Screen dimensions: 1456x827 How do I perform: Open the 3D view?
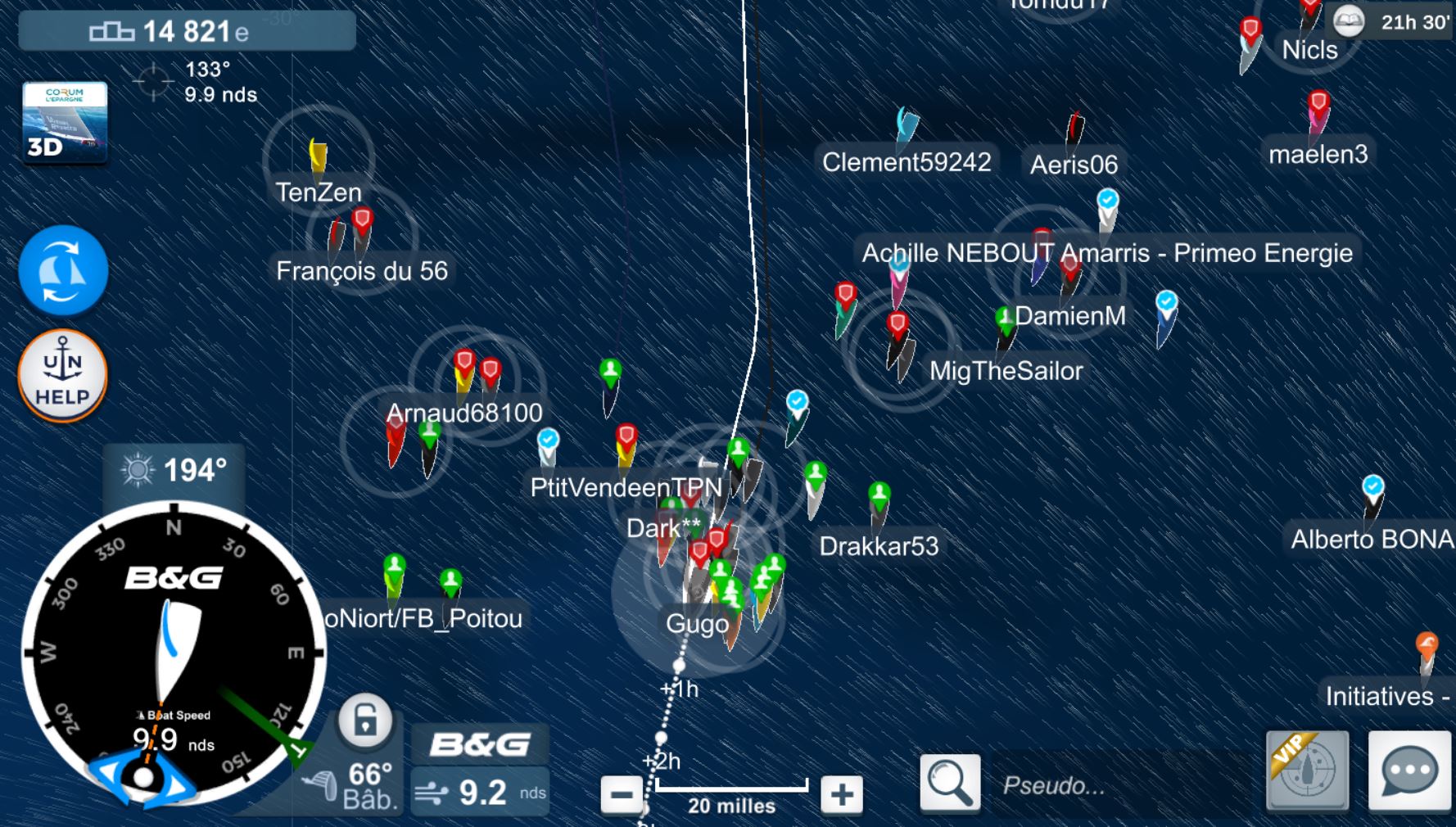coord(65,123)
